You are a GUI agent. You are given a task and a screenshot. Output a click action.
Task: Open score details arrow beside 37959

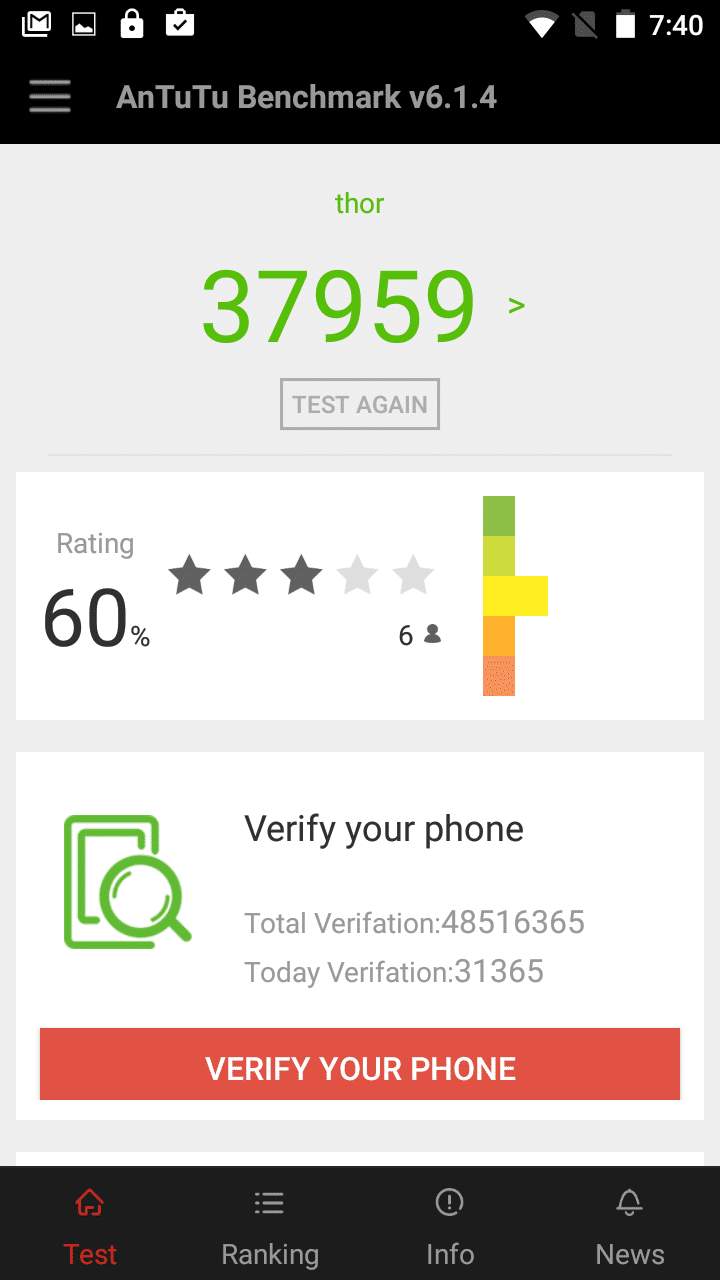coord(516,306)
